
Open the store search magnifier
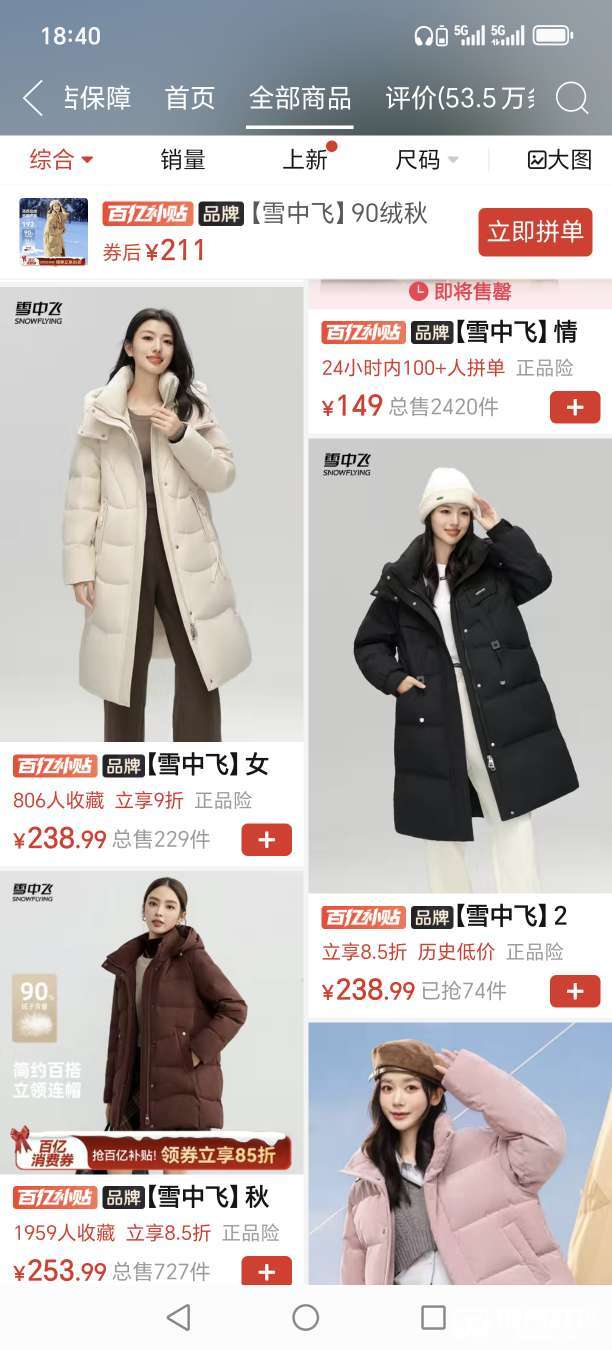point(572,98)
